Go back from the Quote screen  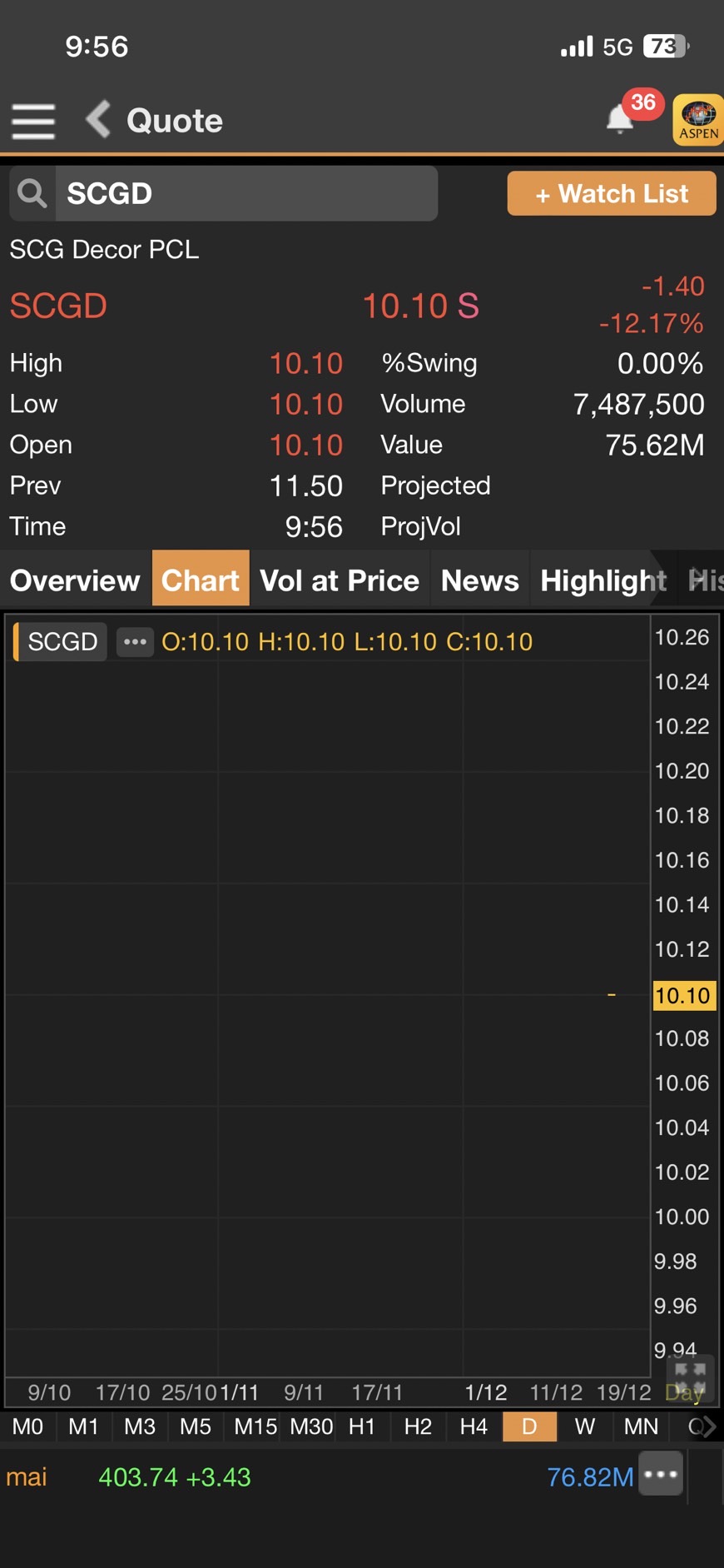coord(98,120)
